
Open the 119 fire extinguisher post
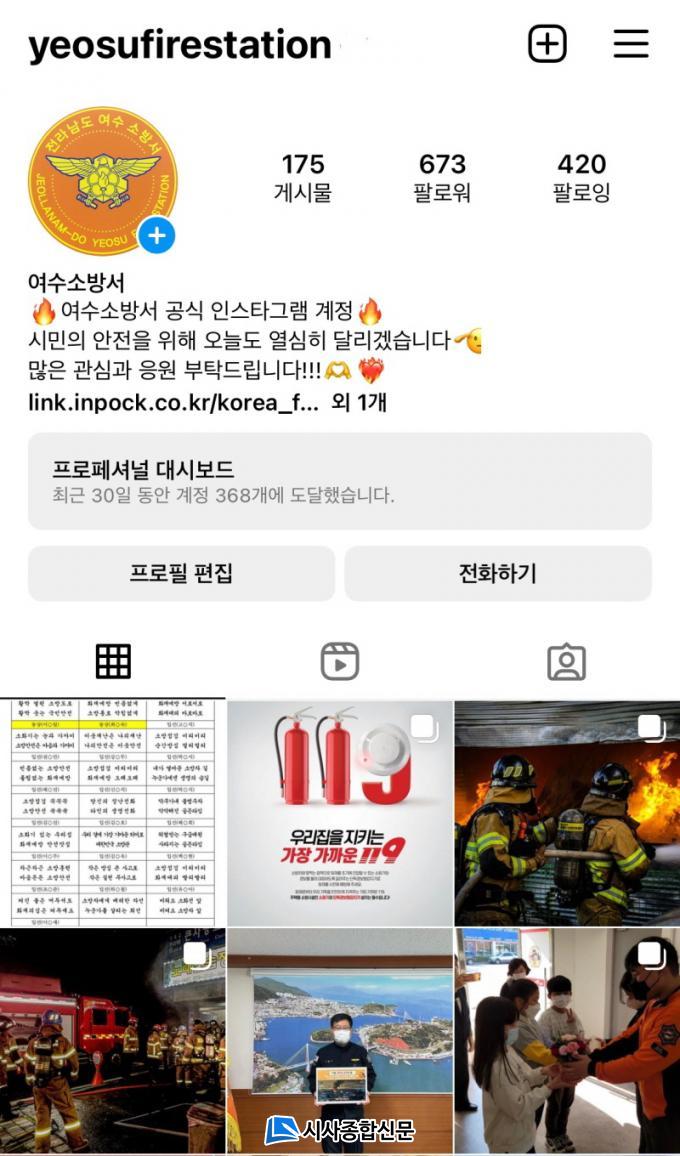[x=339, y=812]
